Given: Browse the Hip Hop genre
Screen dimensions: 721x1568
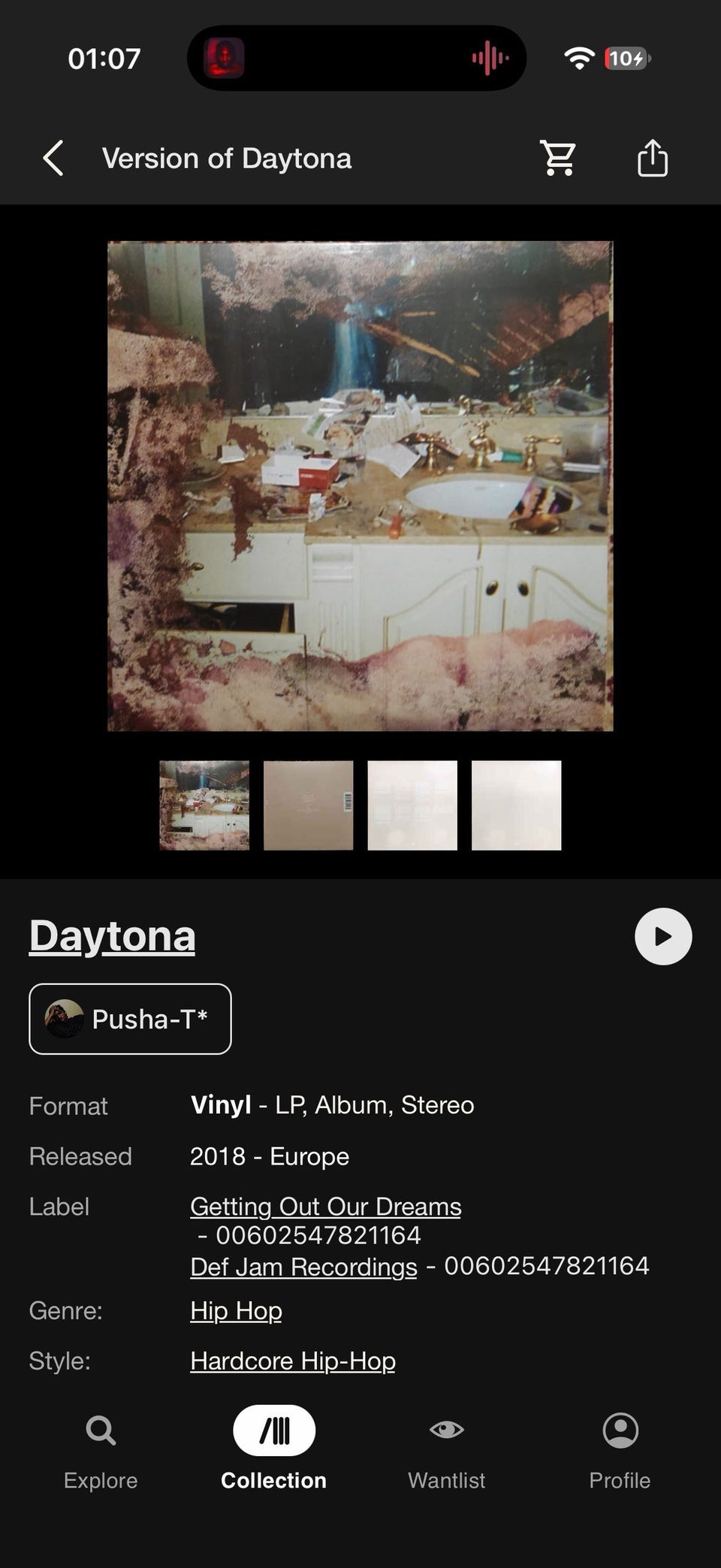Looking at the screenshot, I should [236, 1311].
